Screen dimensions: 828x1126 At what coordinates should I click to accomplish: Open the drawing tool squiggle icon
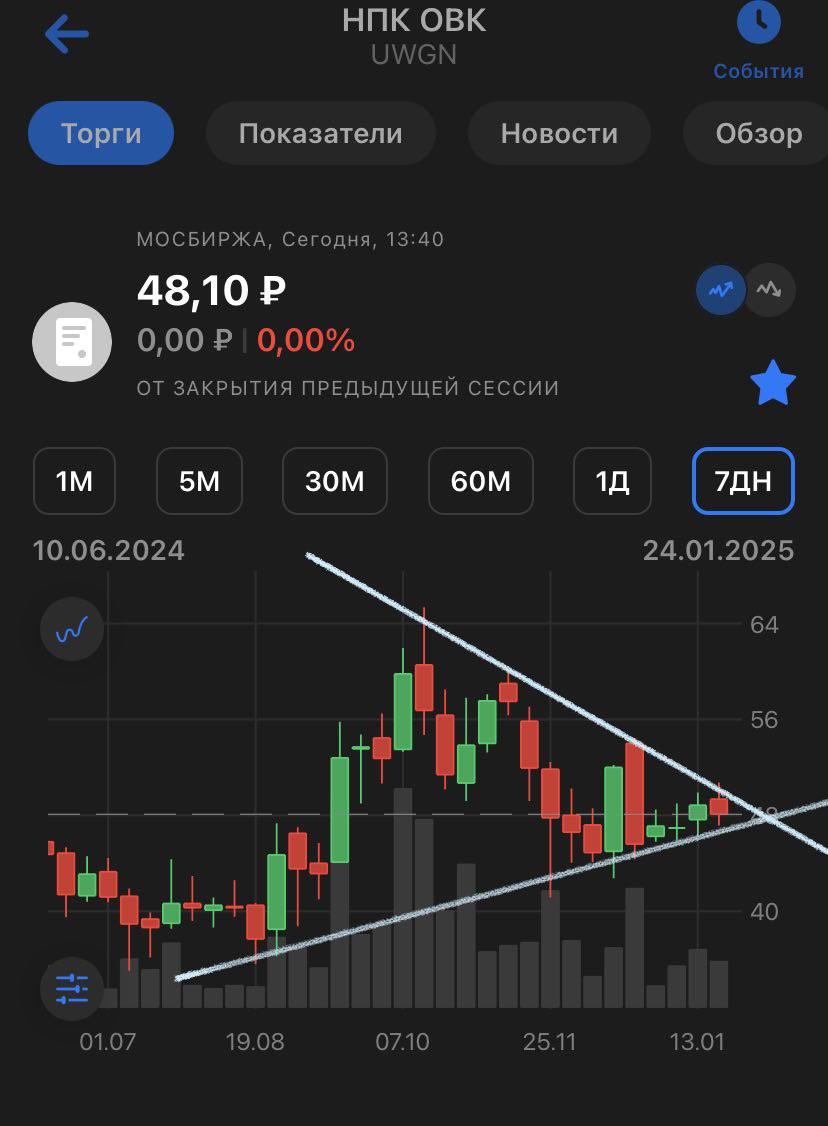tap(72, 629)
